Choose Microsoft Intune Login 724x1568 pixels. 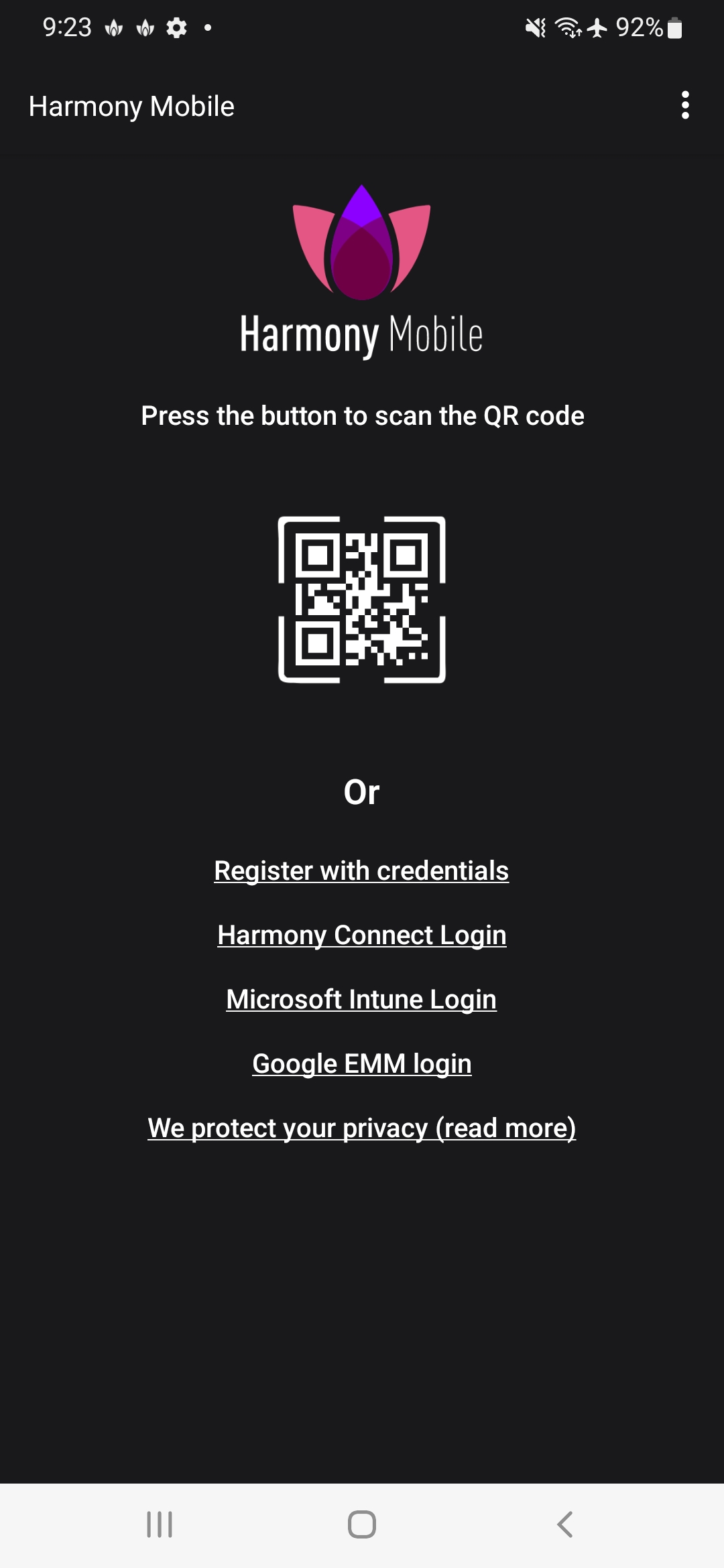pos(361,1000)
